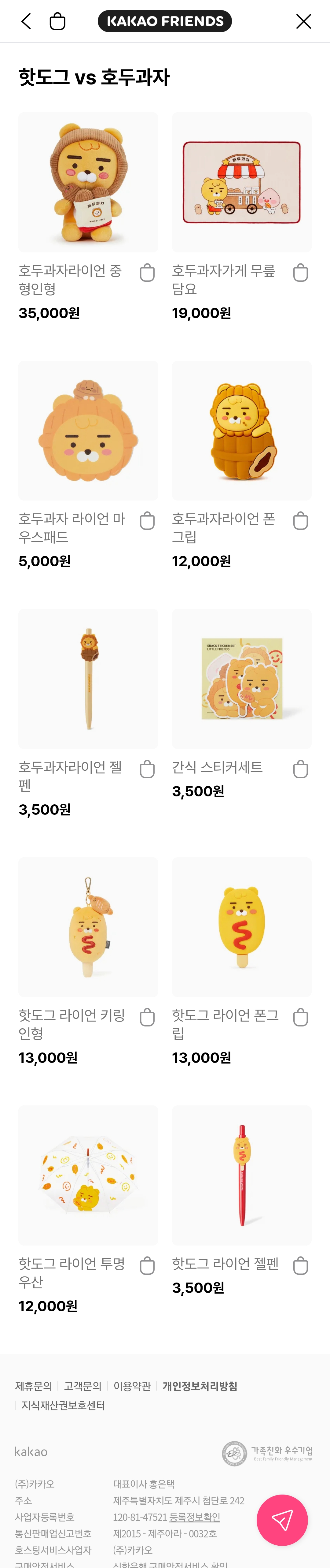The image size is (330, 1568).
Task: Close this page with the X
Action: click(303, 21)
